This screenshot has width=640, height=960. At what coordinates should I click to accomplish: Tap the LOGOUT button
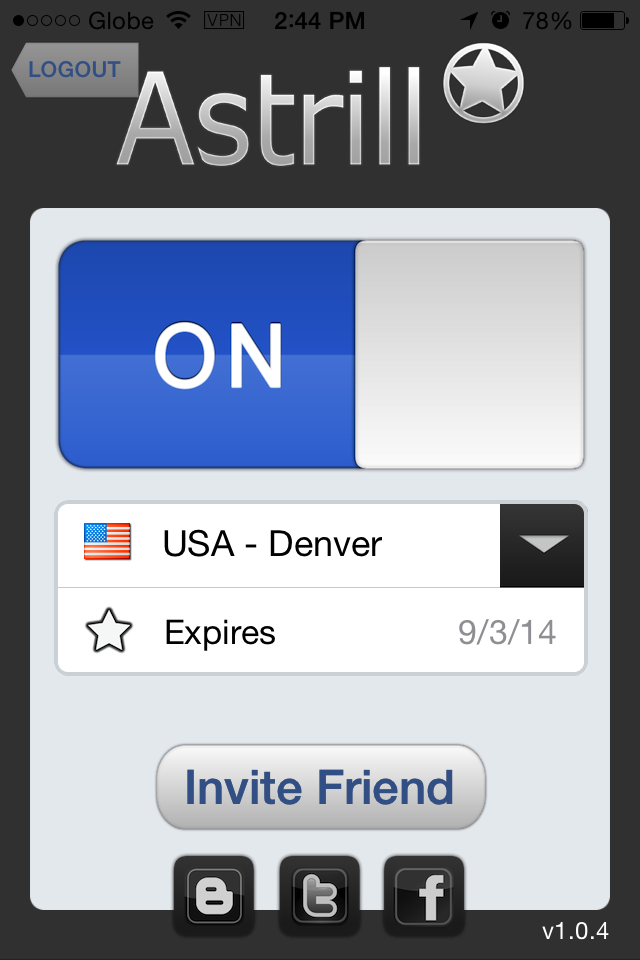[76, 70]
